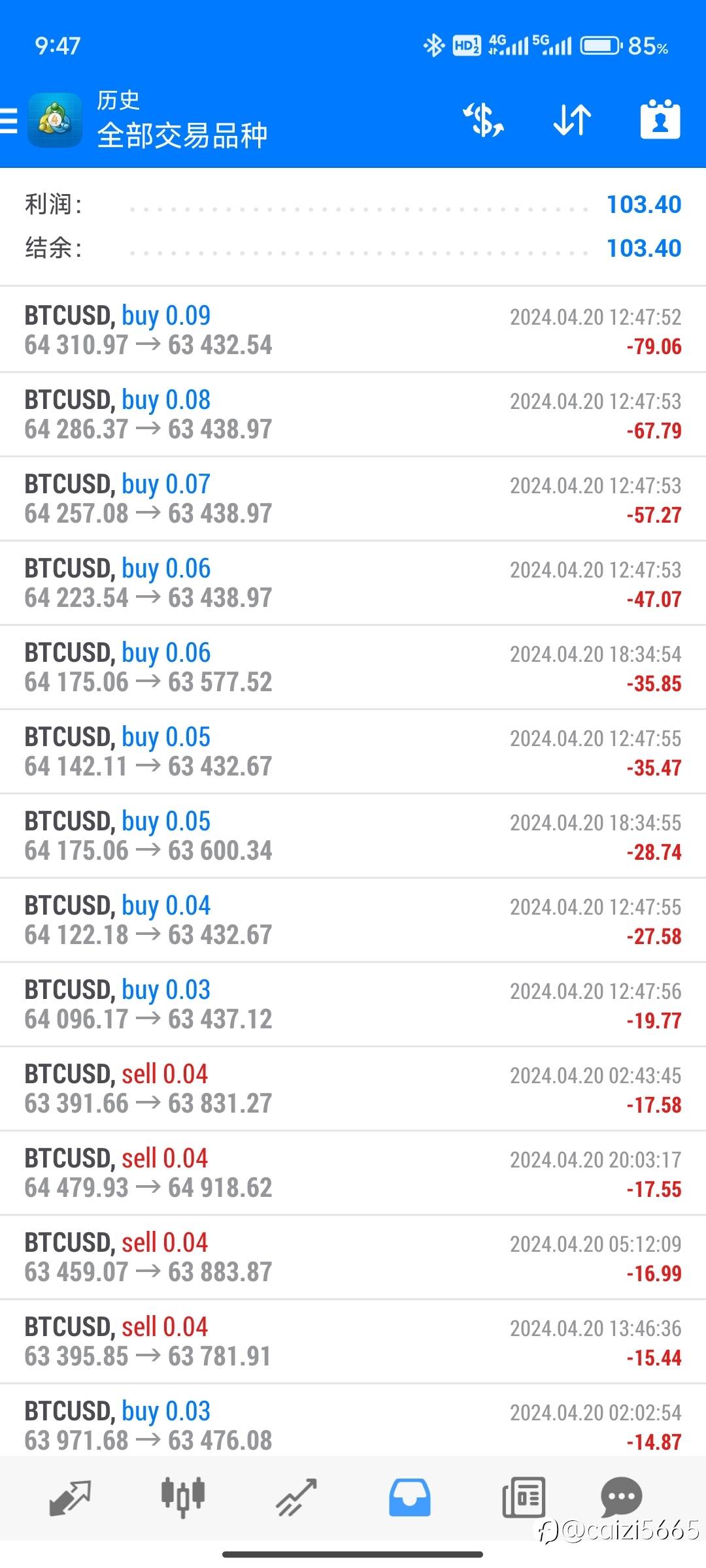
Task: Go to the Trade tab
Action: pyautogui.click(x=296, y=1497)
